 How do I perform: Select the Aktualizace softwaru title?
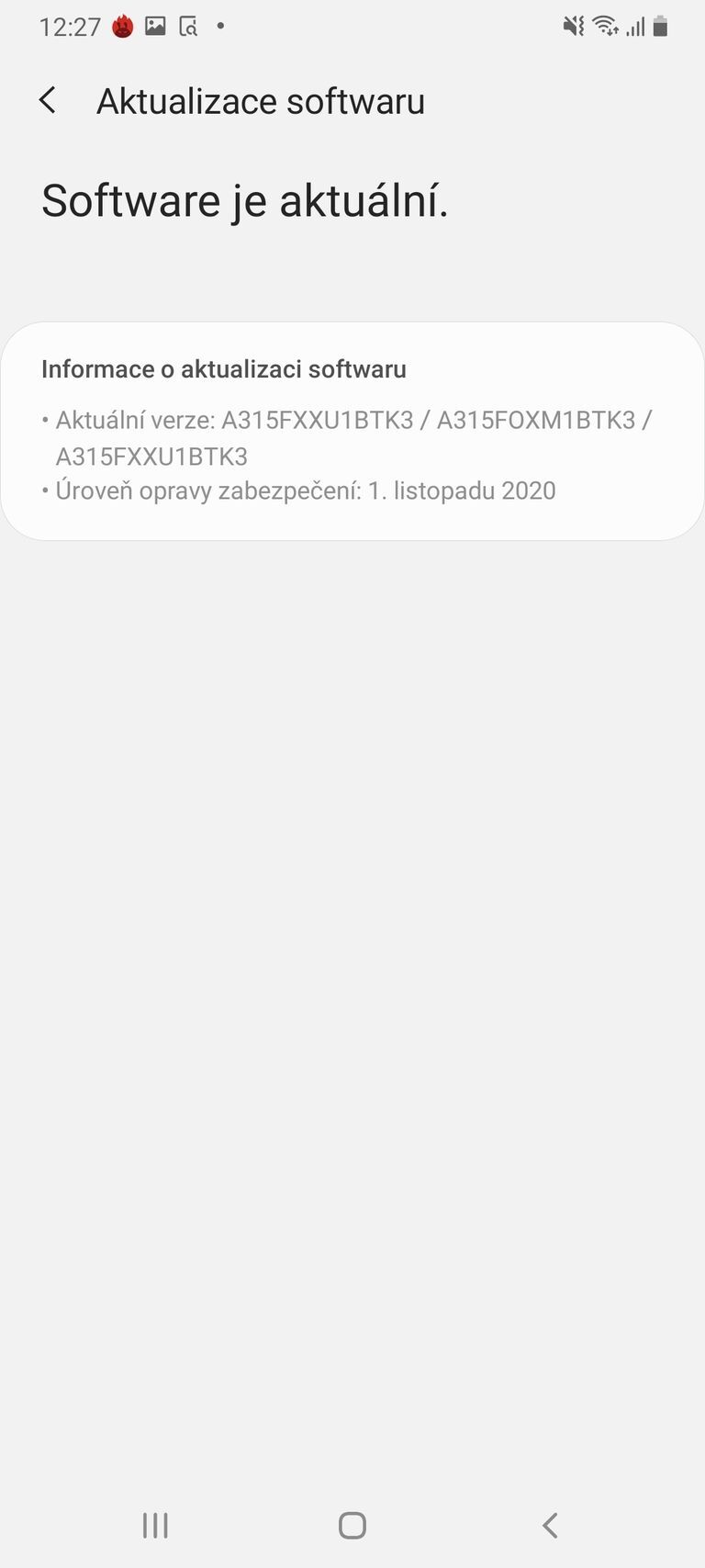point(261,100)
